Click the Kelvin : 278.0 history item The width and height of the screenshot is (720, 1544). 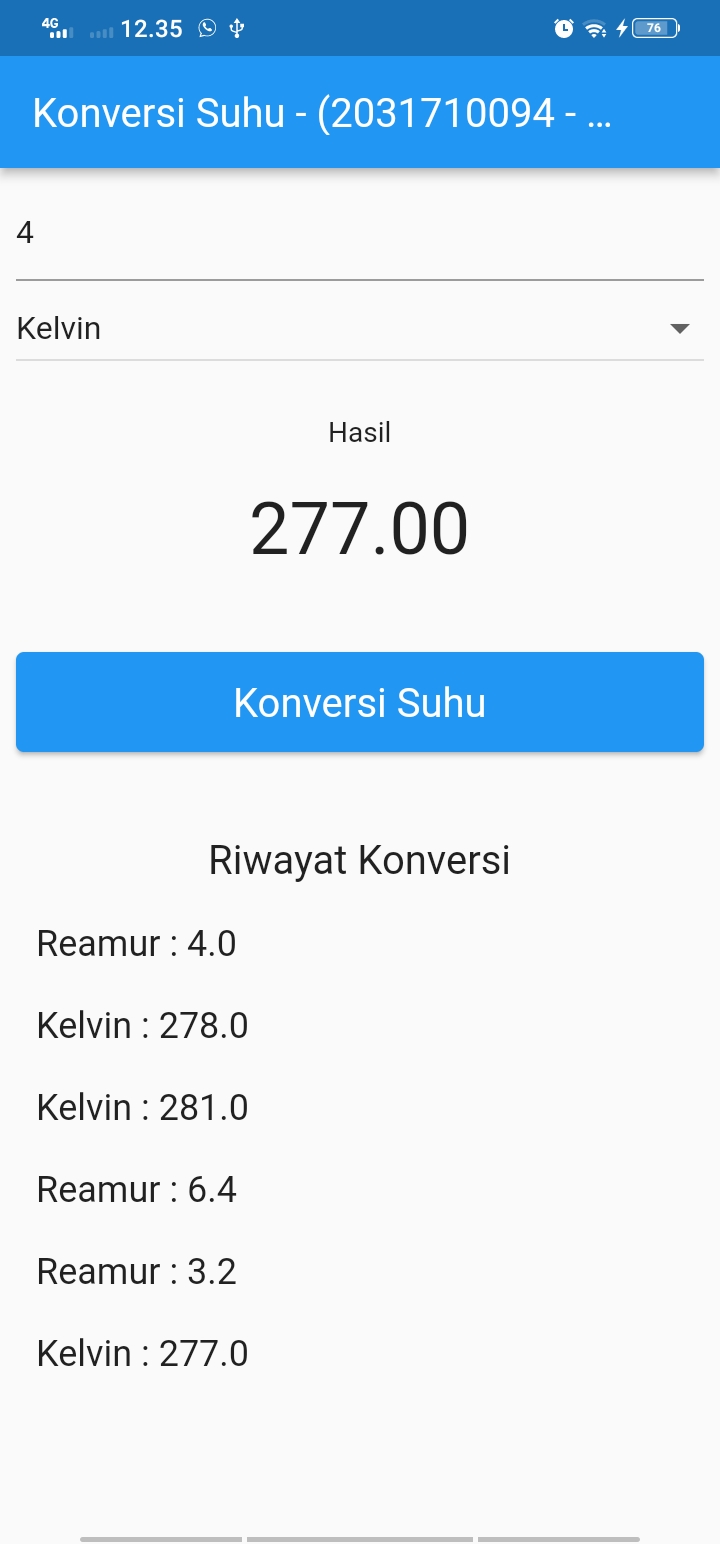click(x=143, y=1024)
